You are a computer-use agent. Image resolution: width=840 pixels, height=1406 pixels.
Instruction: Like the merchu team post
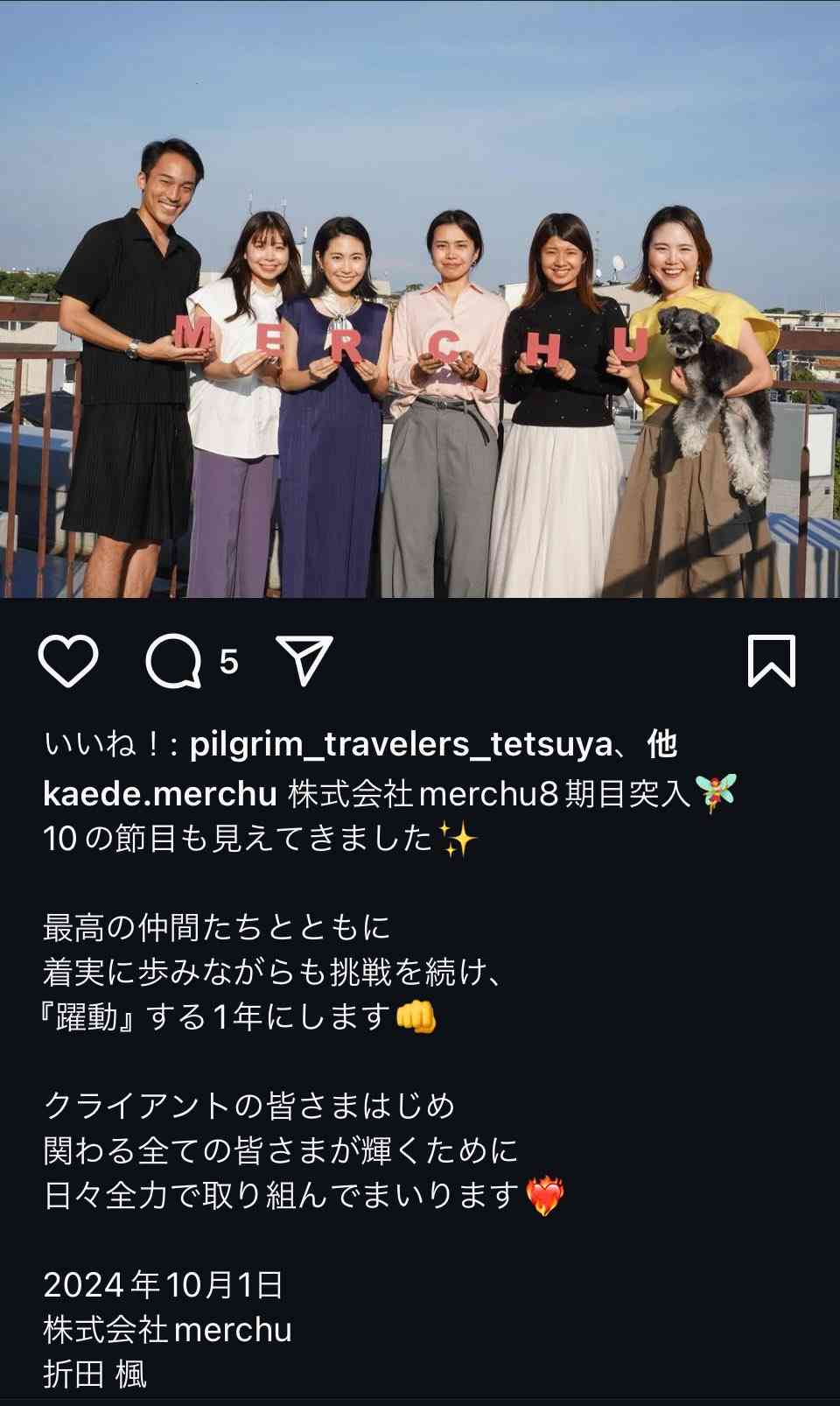click(68, 662)
